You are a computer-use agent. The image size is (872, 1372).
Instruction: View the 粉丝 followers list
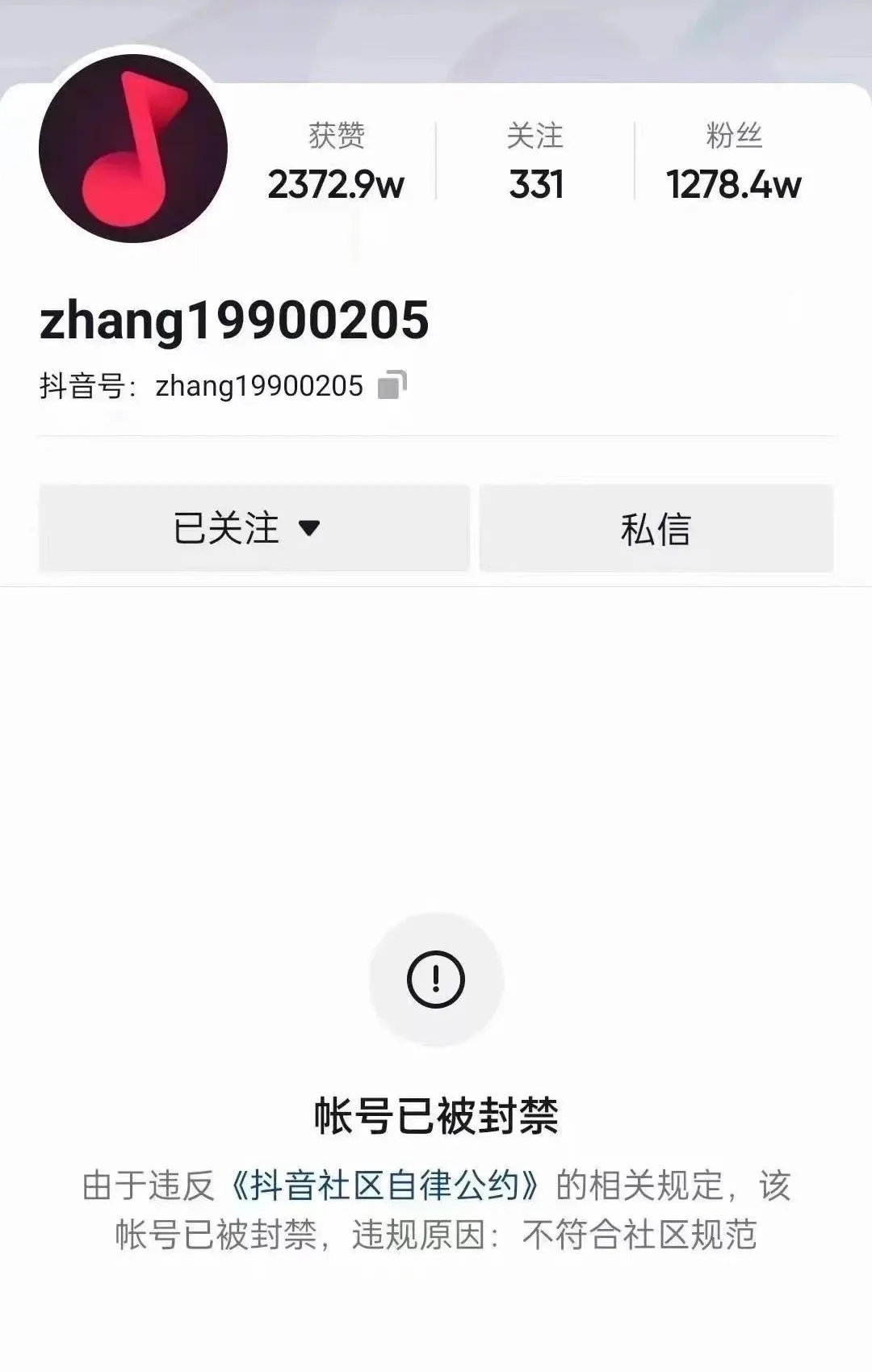coord(733,162)
